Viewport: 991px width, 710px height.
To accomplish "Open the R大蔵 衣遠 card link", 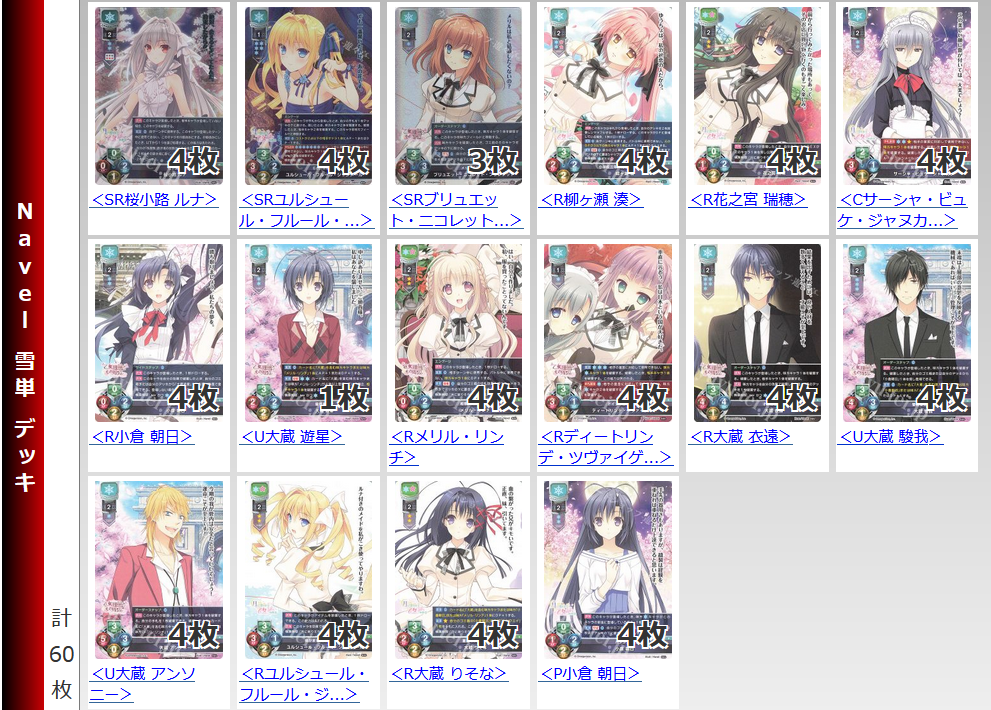I will pos(740,436).
